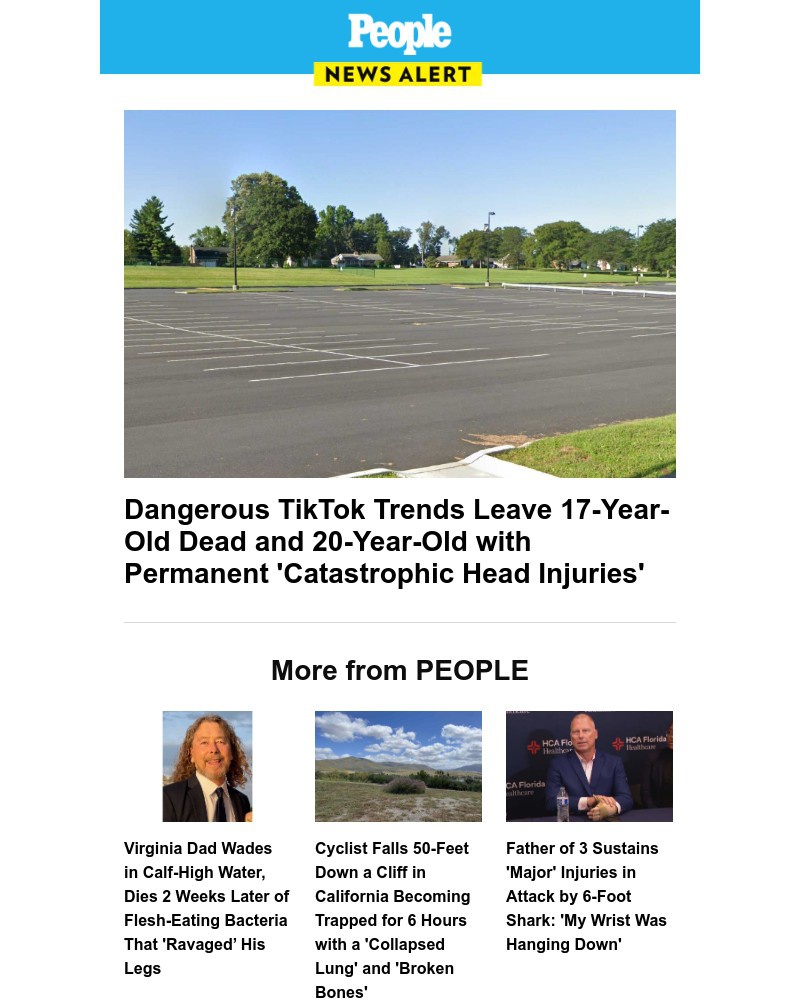The width and height of the screenshot is (800, 1000).
Task: Open the shark attack press conference photo
Action: coord(589,766)
